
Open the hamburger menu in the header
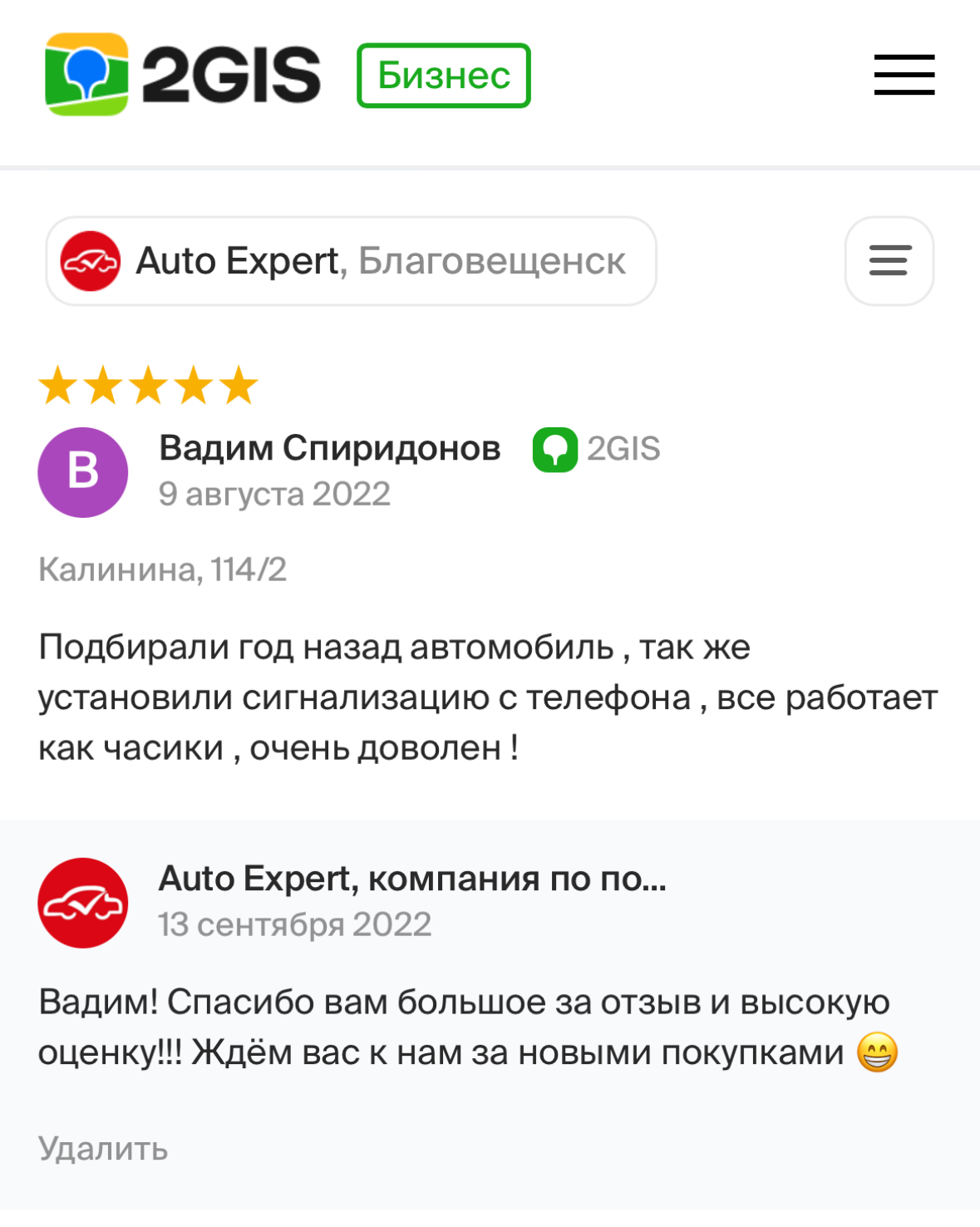pyautogui.click(x=904, y=75)
